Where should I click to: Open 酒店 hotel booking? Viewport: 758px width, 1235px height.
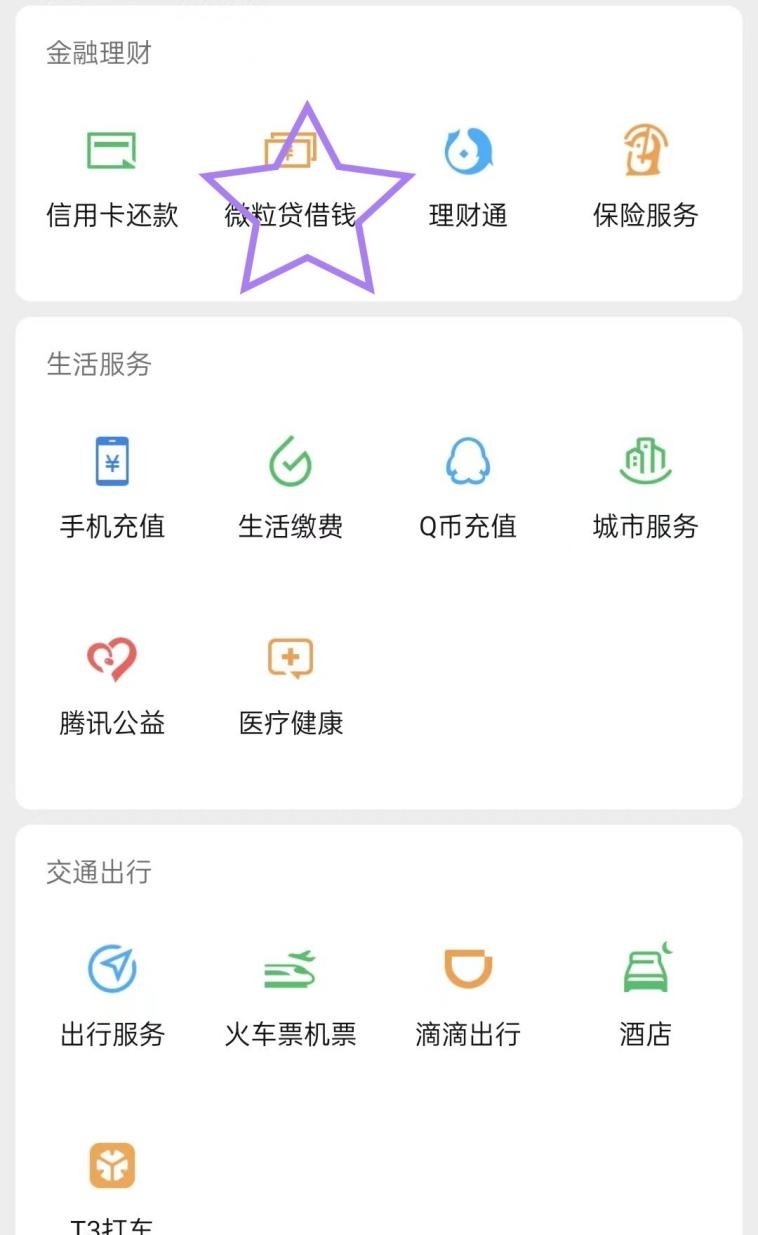pos(645,996)
